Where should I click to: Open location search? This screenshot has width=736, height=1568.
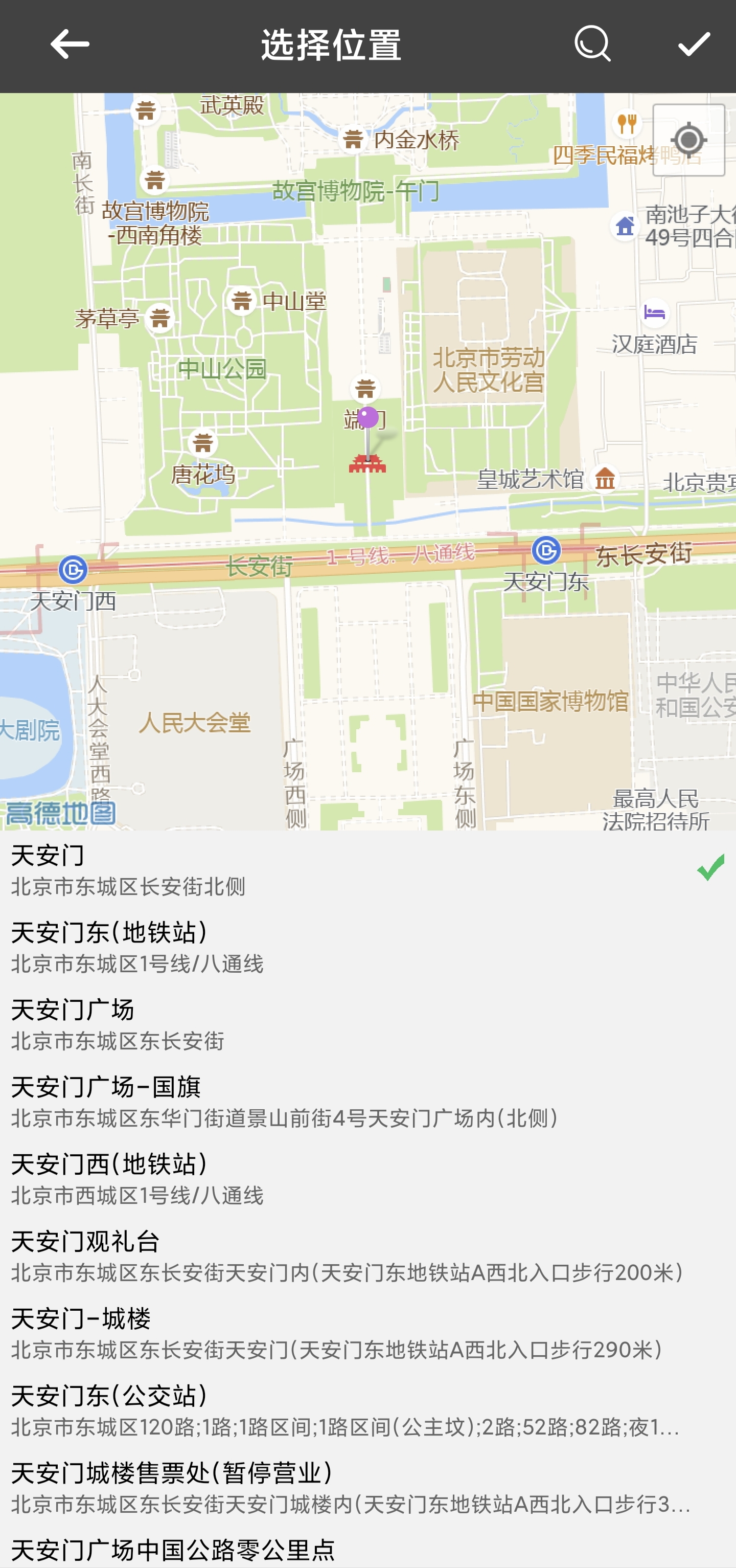click(592, 45)
